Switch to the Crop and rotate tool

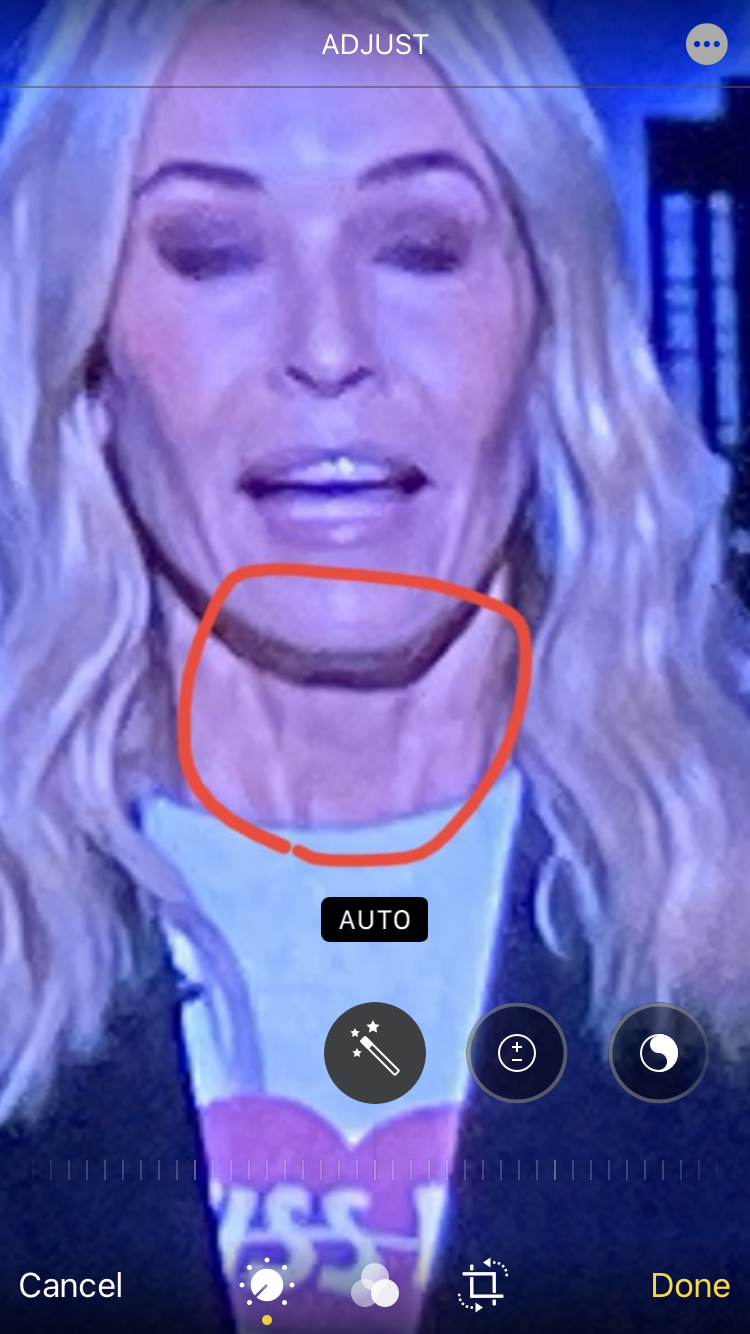click(483, 1286)
